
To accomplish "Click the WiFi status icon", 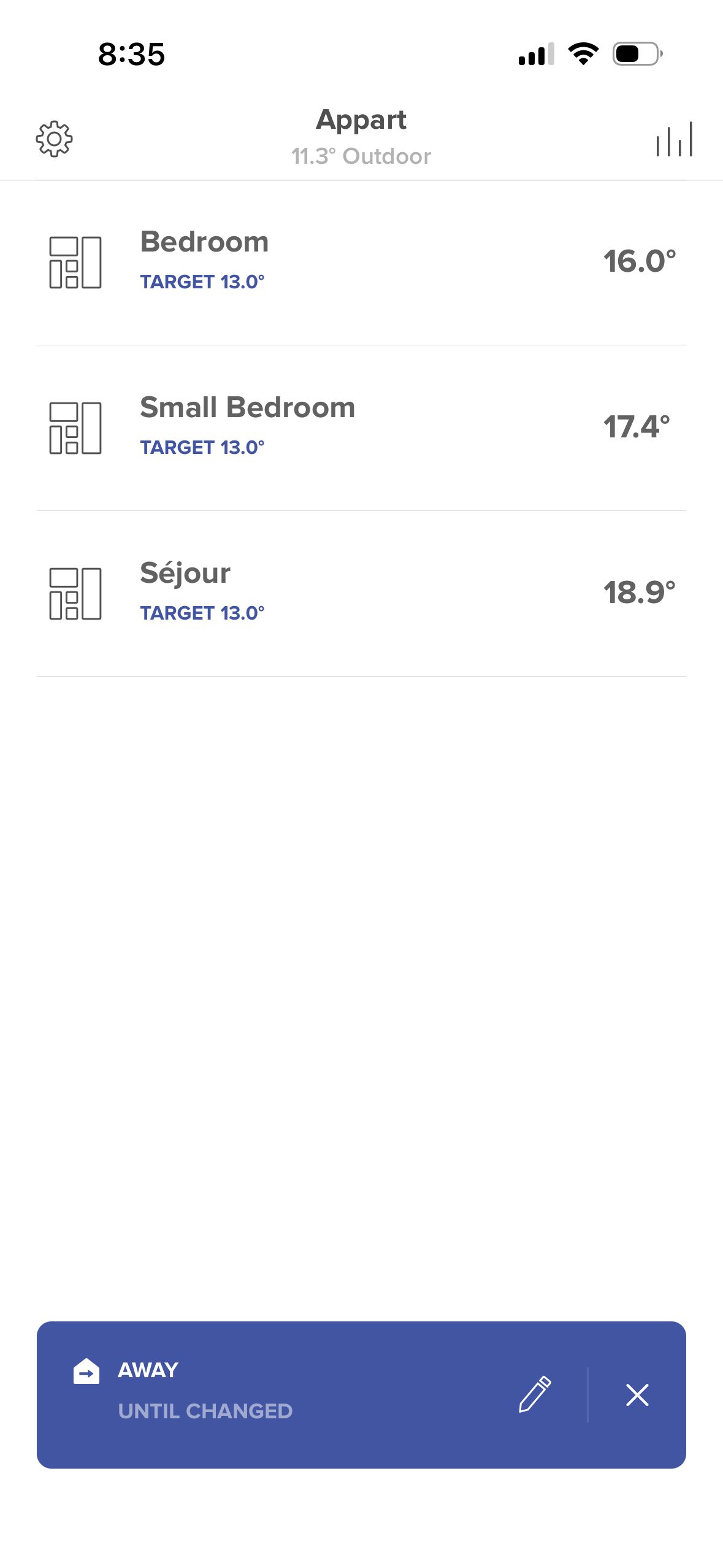I will (x=583, y=54).
